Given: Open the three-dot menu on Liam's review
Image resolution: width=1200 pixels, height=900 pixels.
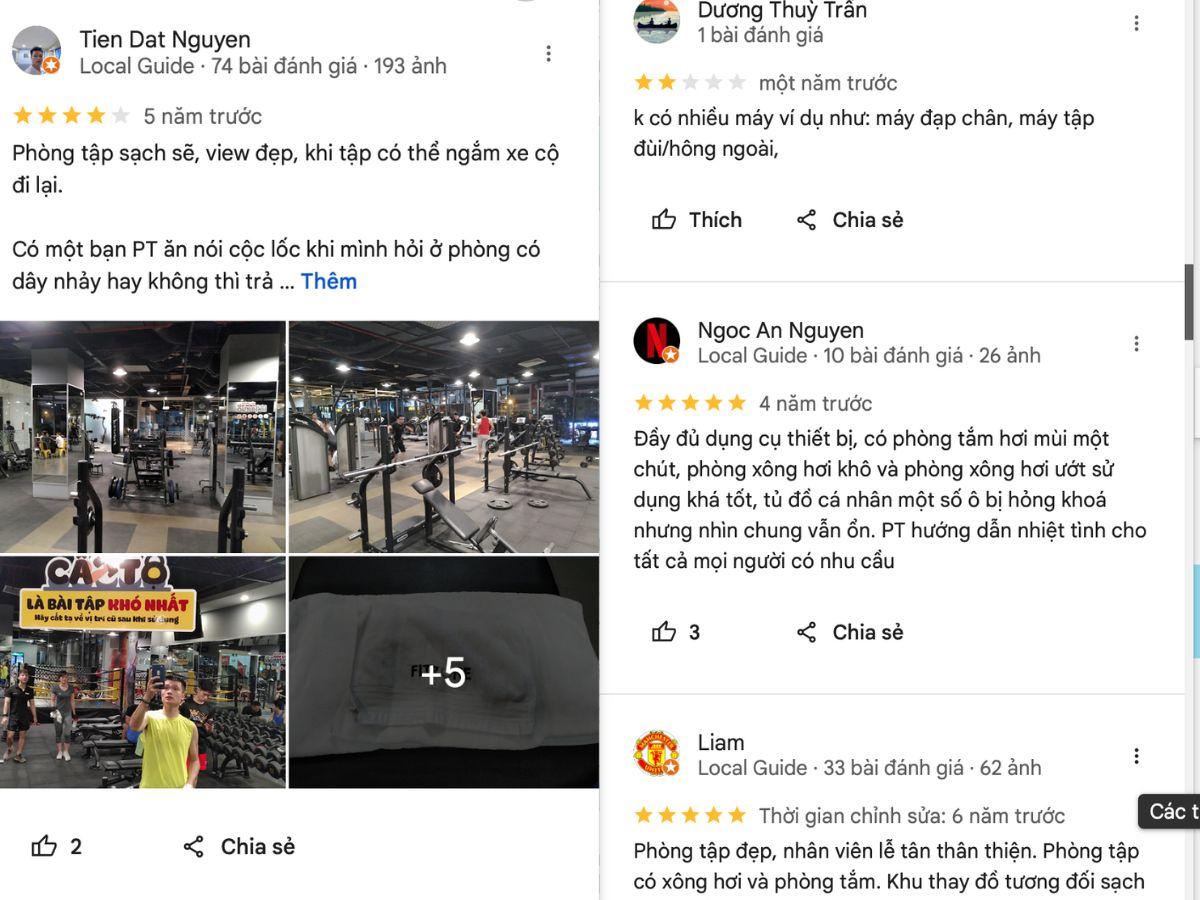Looking at the screenshot, I should click(x=1136, y=756).
